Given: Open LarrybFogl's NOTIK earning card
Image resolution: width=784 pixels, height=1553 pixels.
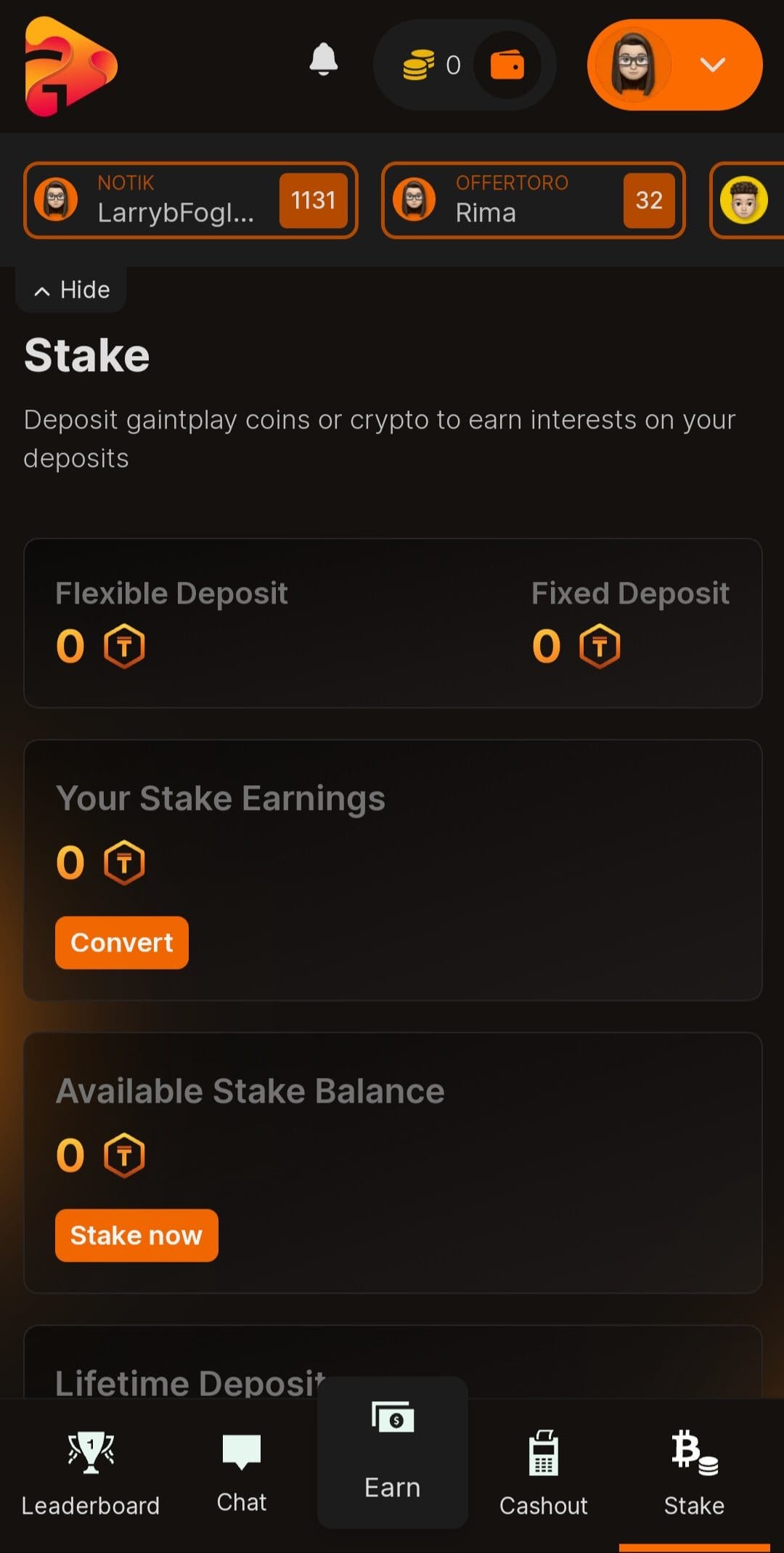Looking at the screenshot, I should 191,200.
